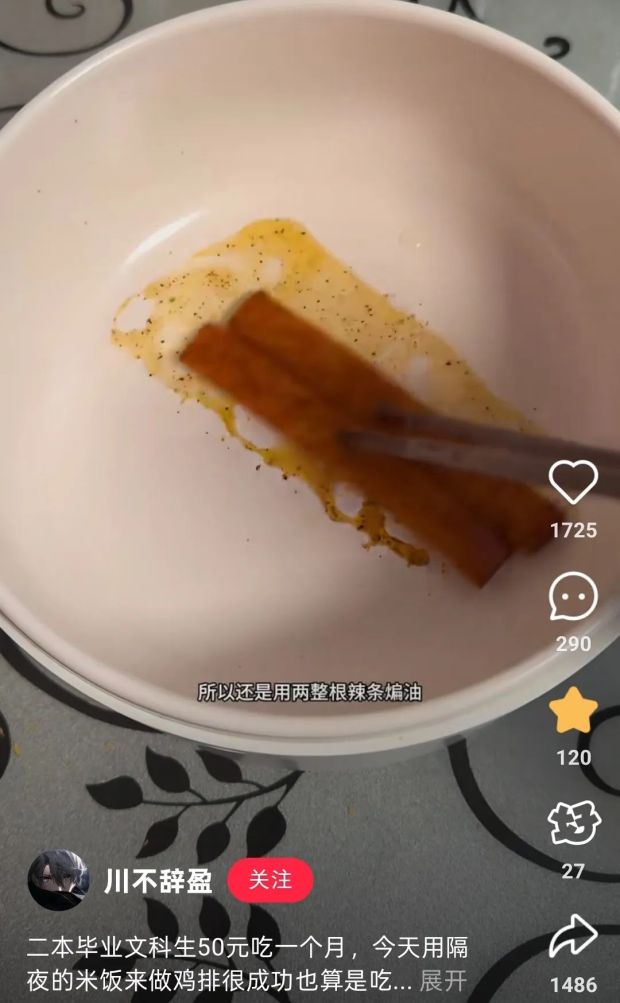Viewport: 620px width, 1003px height.
Task: Open the comments section
Action: click(573, 597)
